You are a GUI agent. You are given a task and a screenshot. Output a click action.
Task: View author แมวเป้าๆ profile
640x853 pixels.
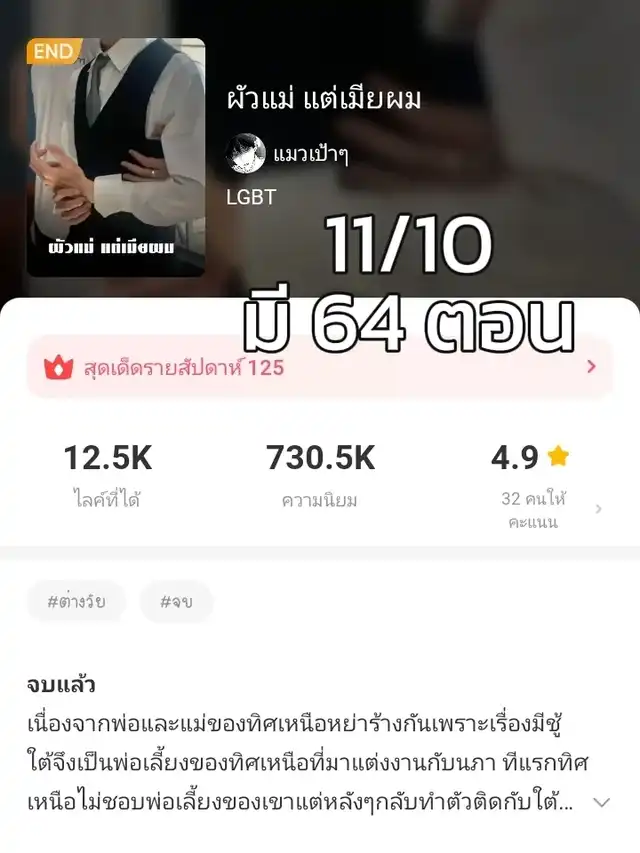tap(288, 154)
